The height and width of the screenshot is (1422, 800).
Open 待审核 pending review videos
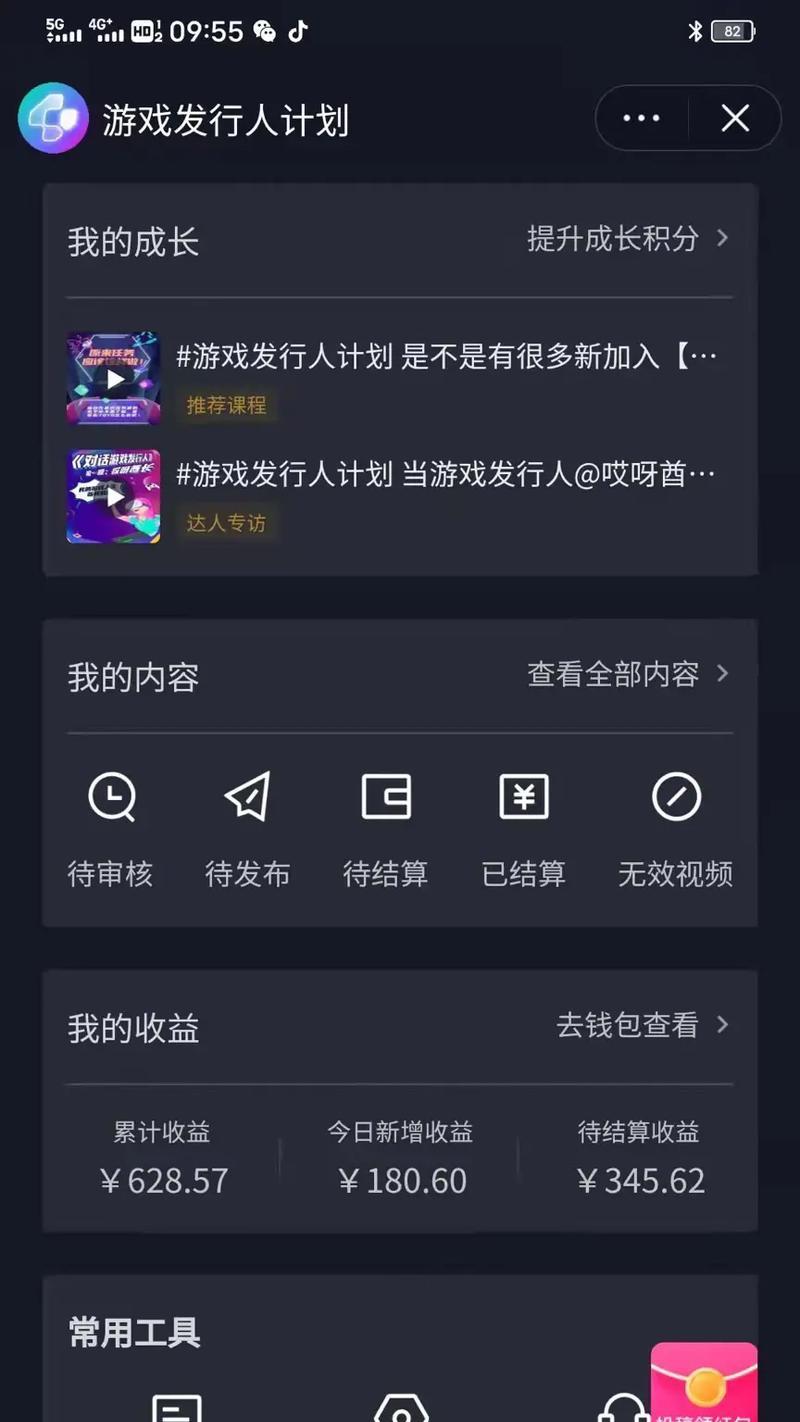click(111, 829)
